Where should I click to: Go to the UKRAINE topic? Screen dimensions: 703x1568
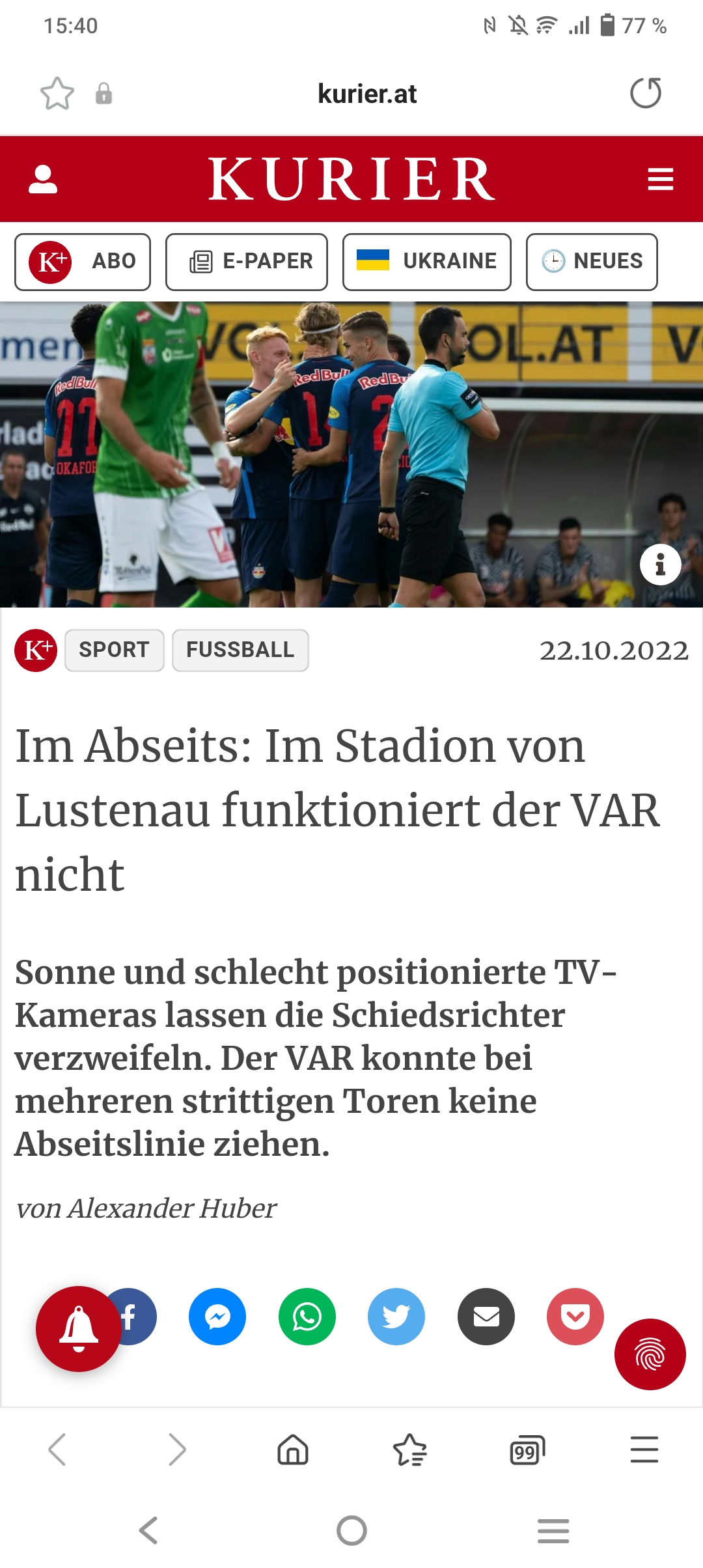pyautogui.click(x=427, y=262)
